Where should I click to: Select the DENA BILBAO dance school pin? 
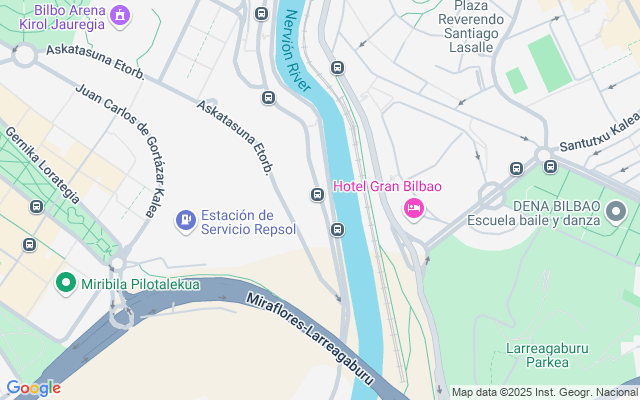coord(616,211)
